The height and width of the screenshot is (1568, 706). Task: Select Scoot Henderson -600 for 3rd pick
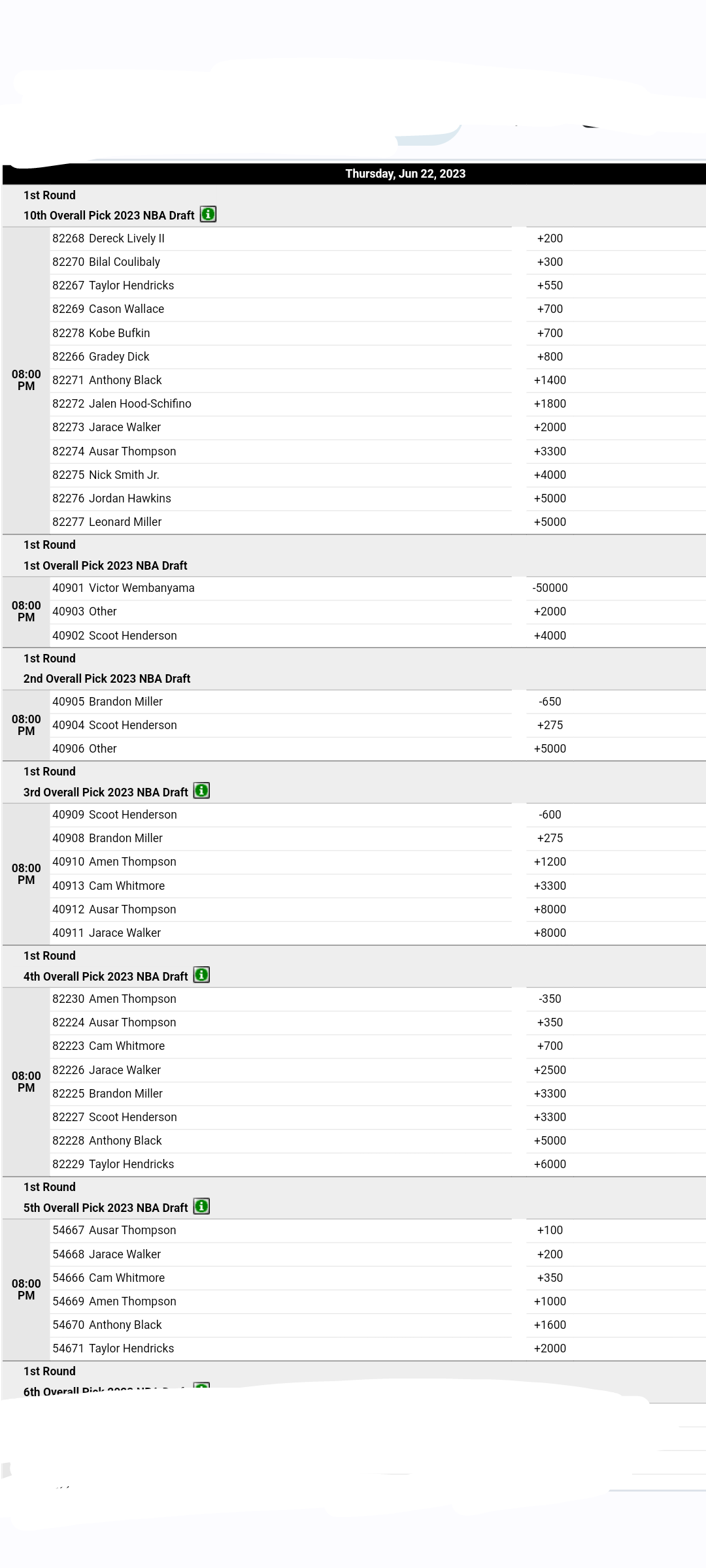pos(549,814)
